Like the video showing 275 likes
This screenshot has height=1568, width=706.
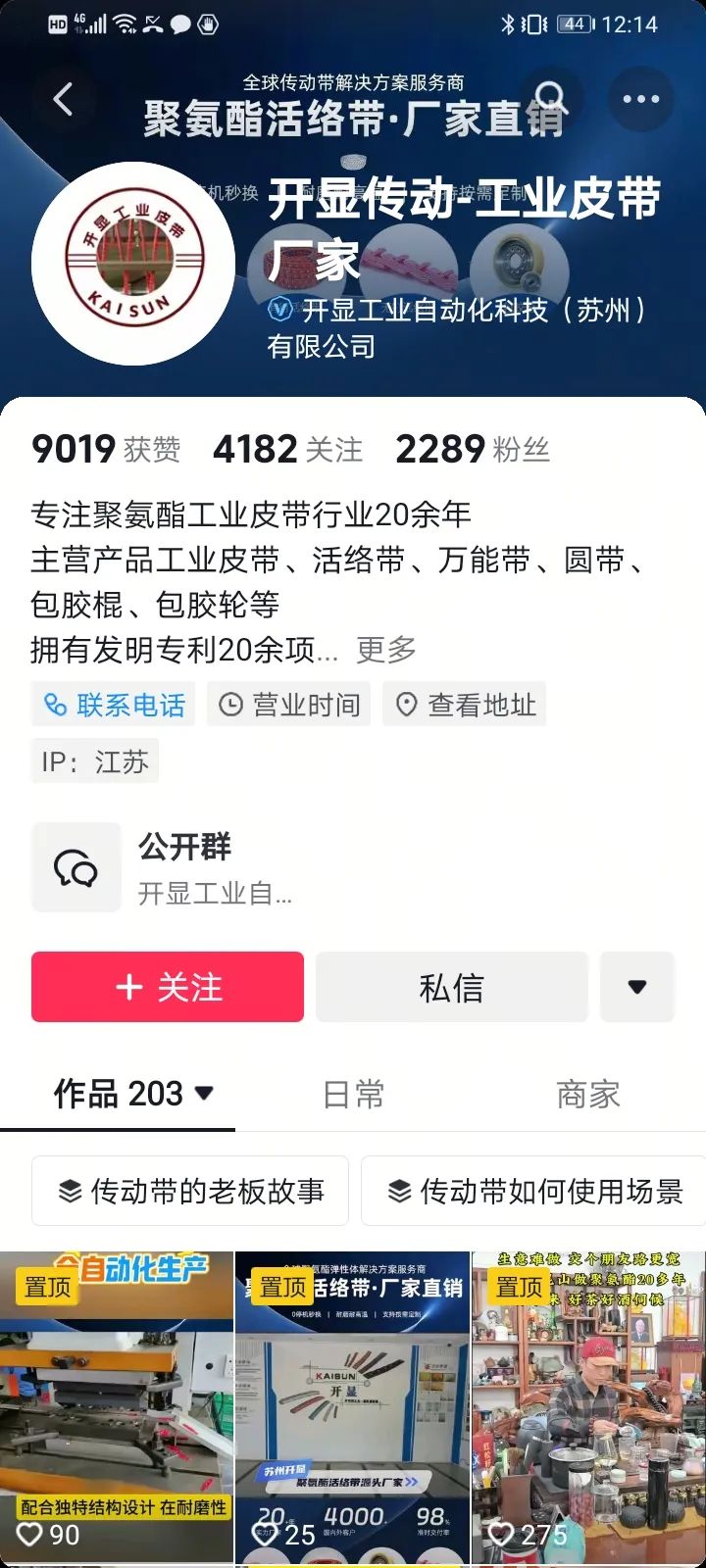(x=503, y=1536)
